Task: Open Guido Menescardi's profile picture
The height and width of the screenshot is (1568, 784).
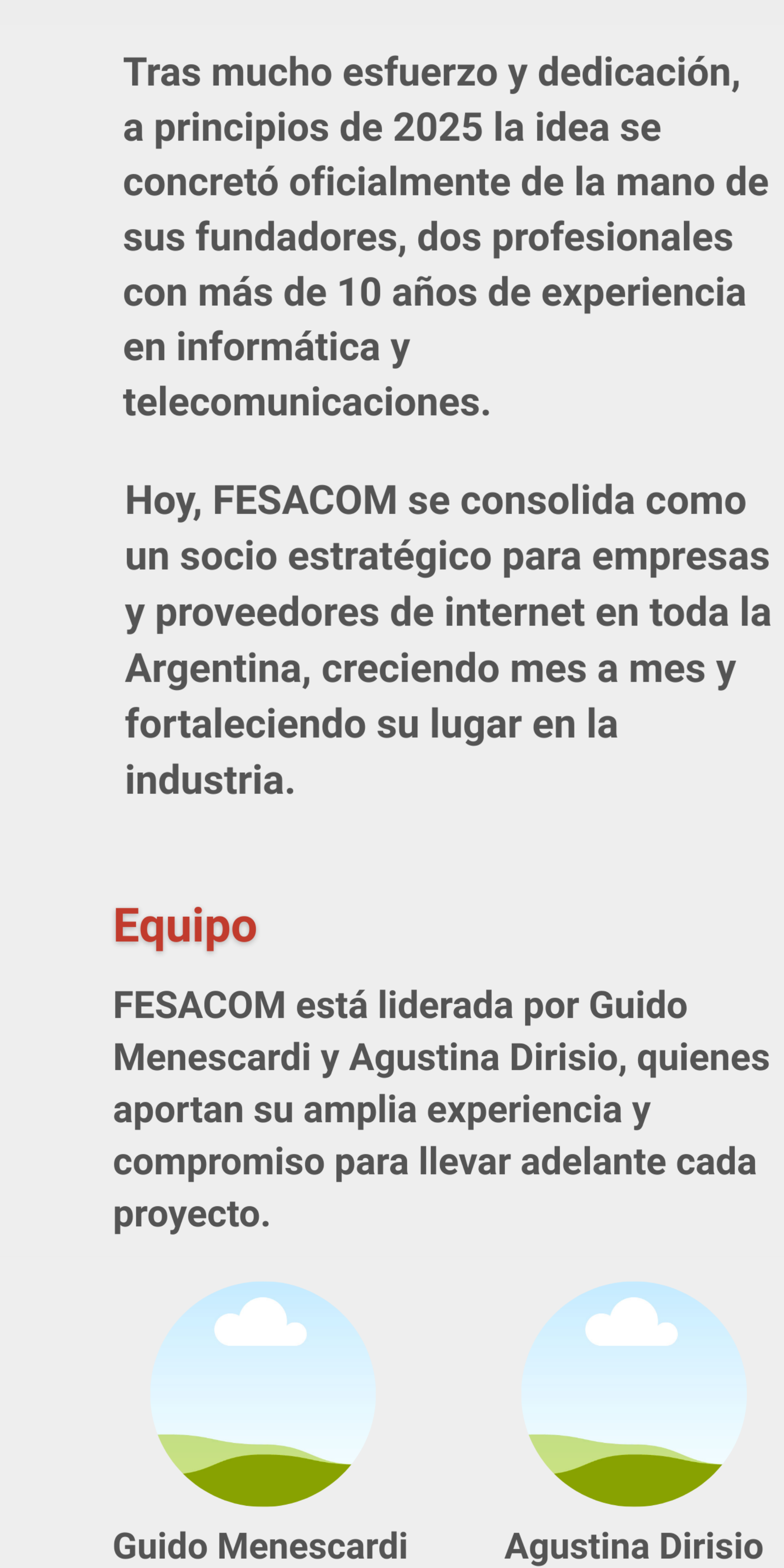Action: 262,1393
